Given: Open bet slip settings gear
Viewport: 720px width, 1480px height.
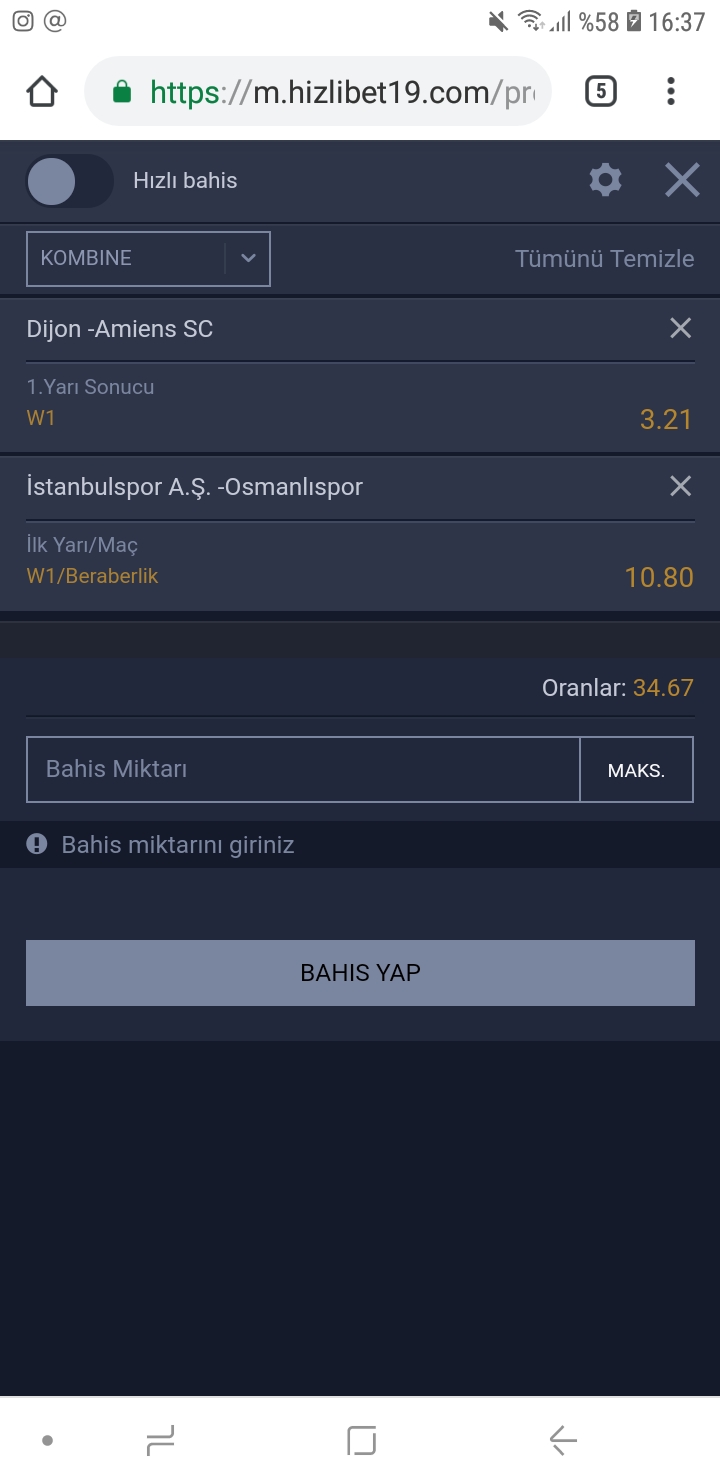Looking at the screenshot, I should (x=605, y=180).
